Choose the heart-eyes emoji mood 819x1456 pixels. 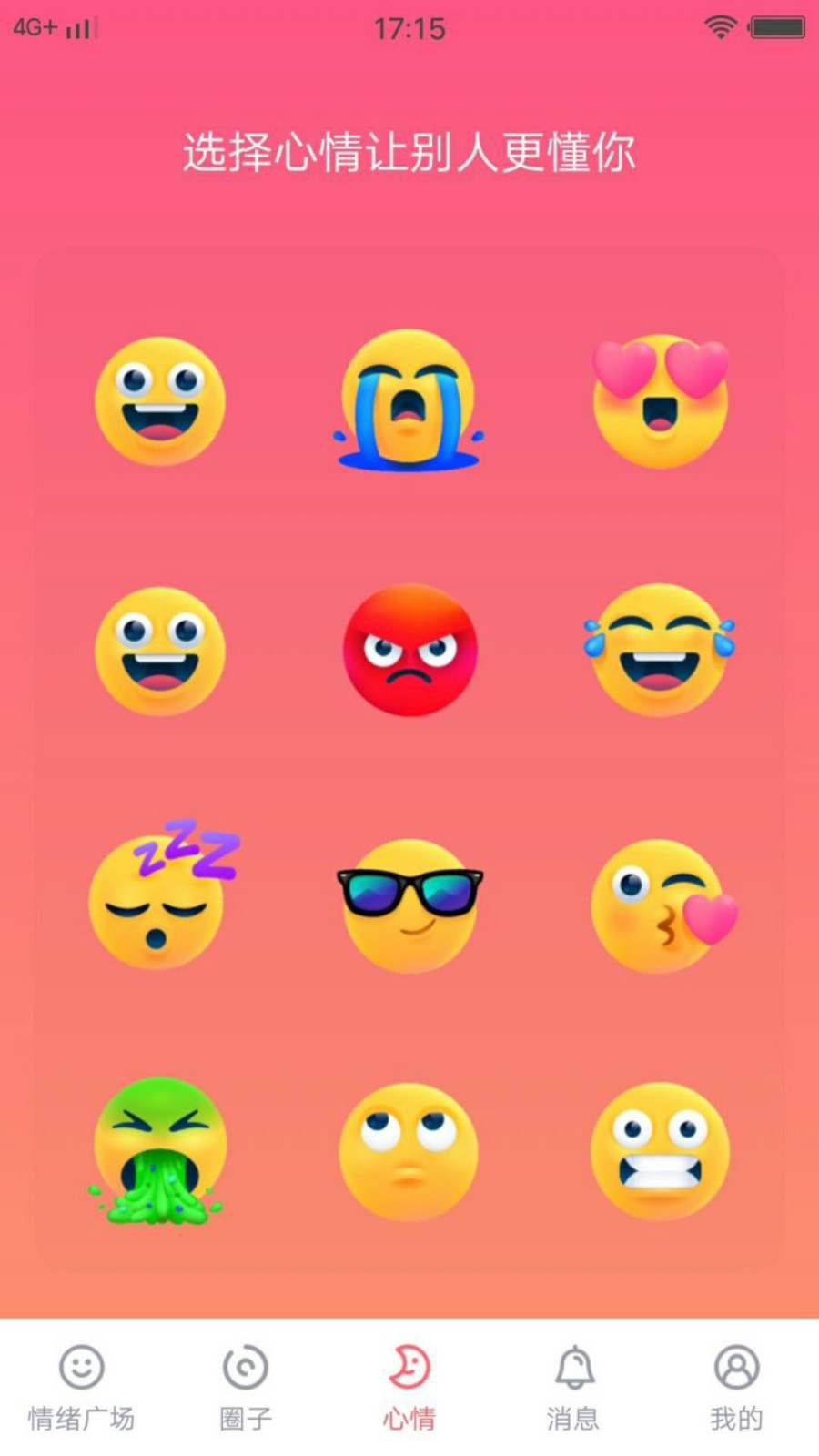660,402
